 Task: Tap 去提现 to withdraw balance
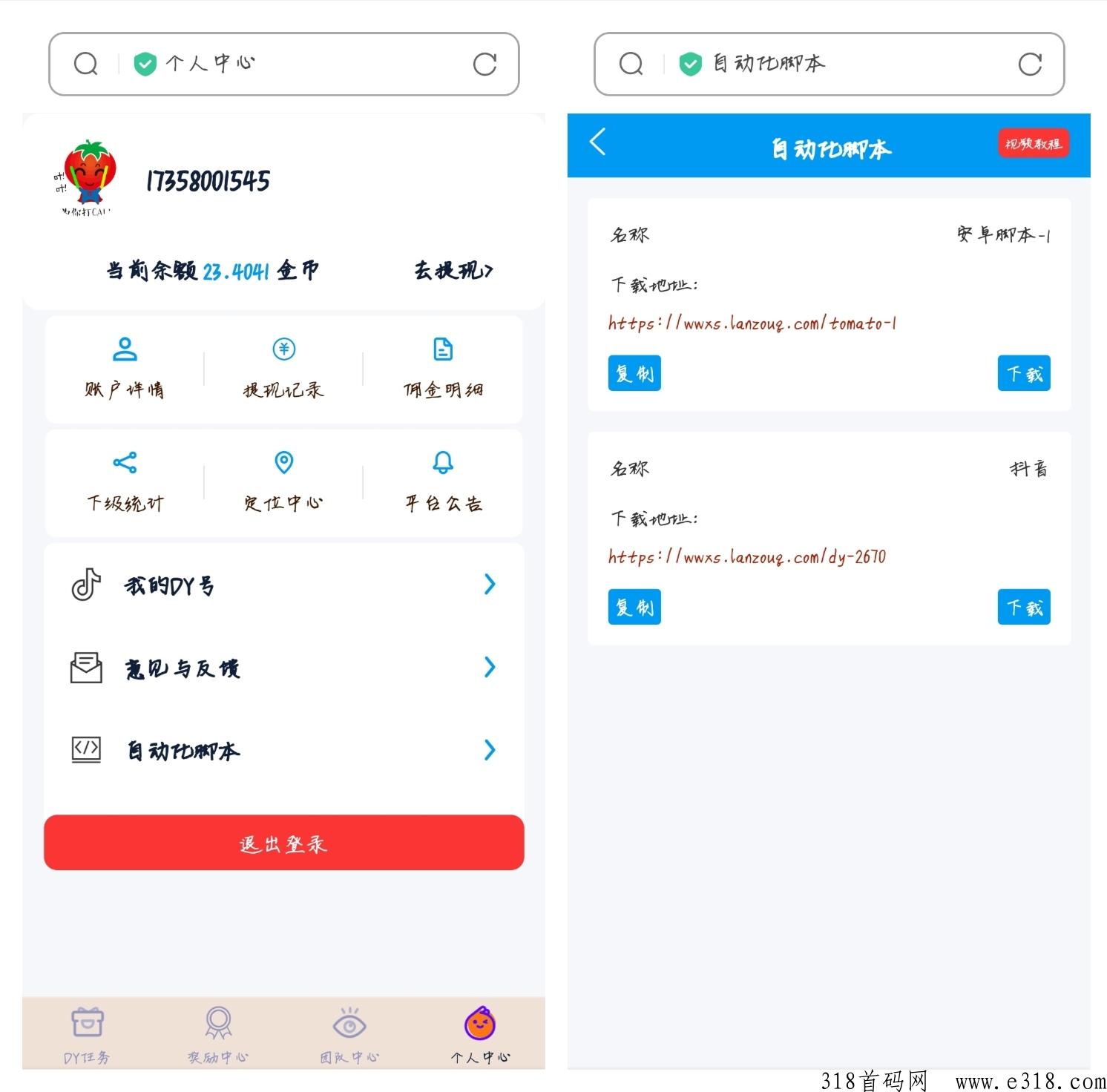[453, 271]
